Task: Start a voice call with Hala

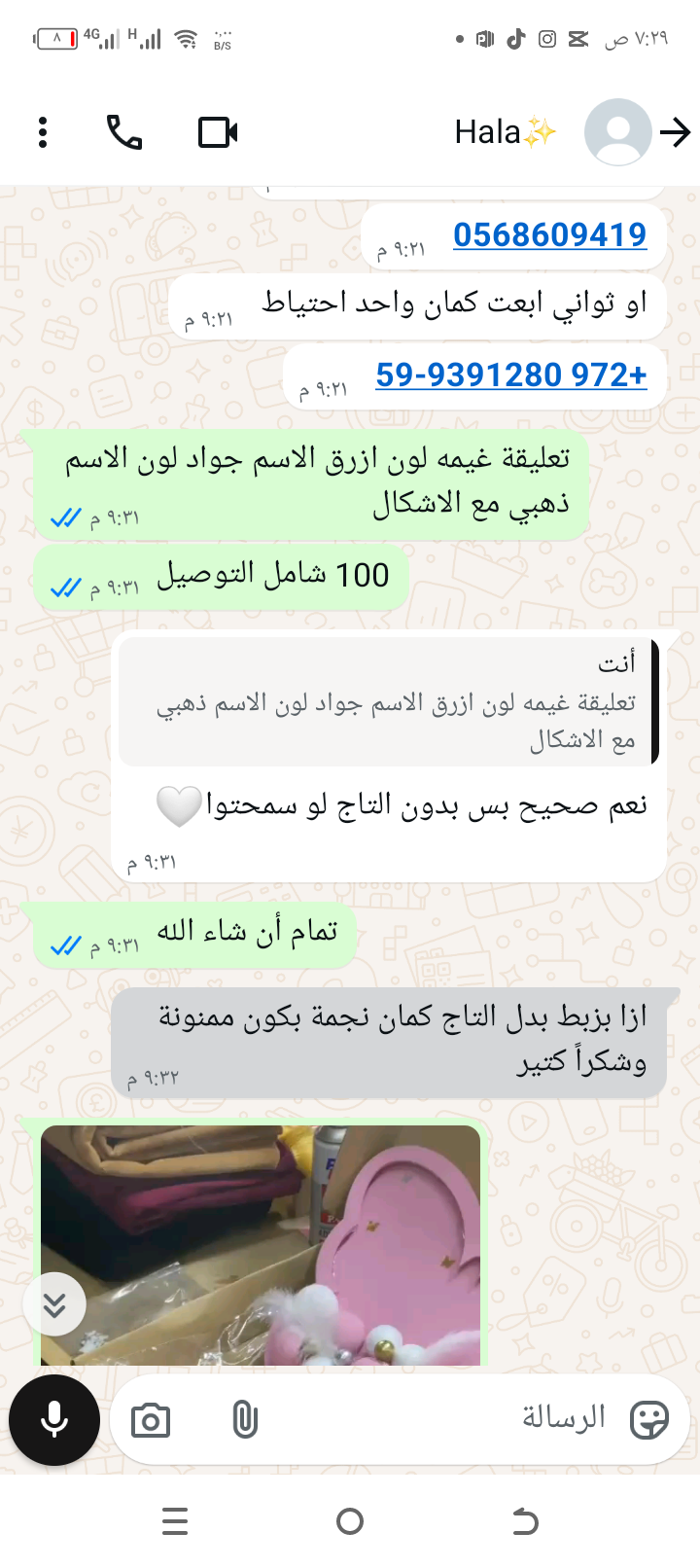Action: click(124, 132)
